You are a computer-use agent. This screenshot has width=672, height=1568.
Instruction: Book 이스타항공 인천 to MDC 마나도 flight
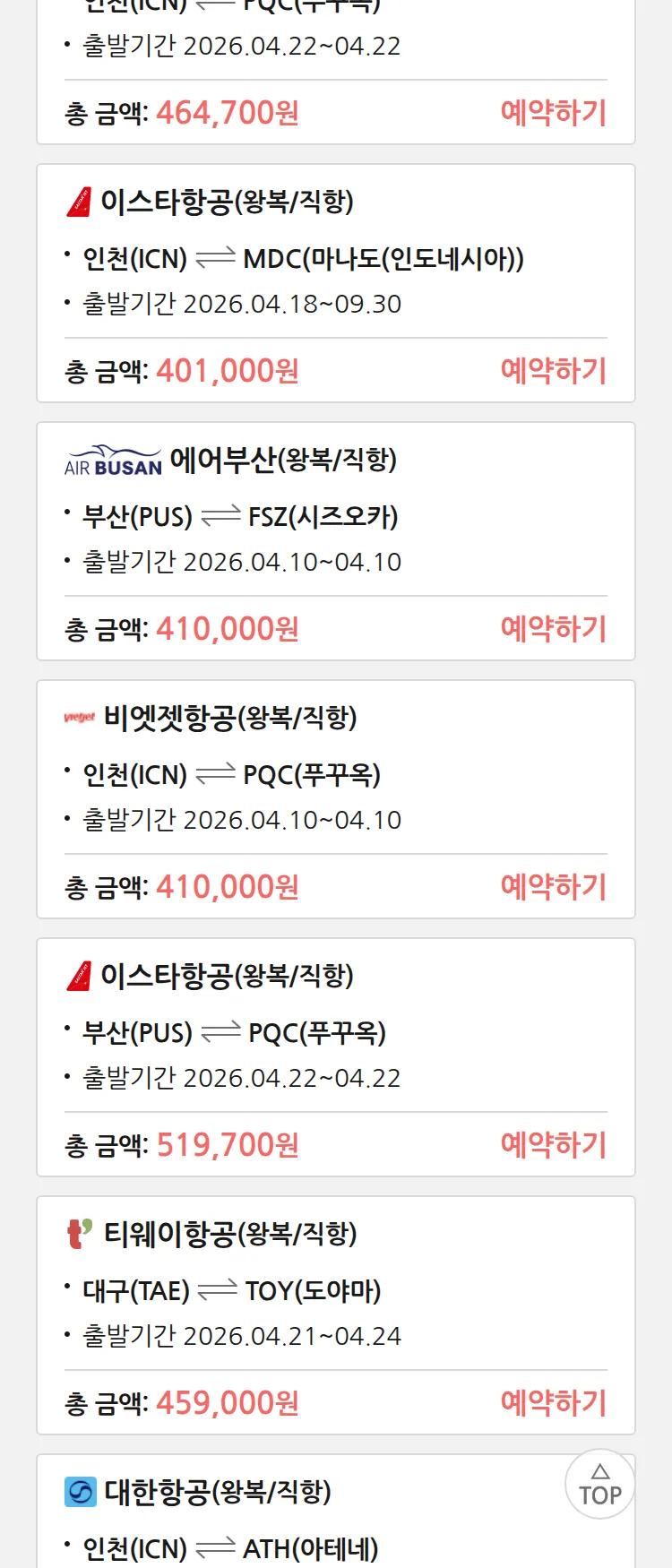coord(553,371)
